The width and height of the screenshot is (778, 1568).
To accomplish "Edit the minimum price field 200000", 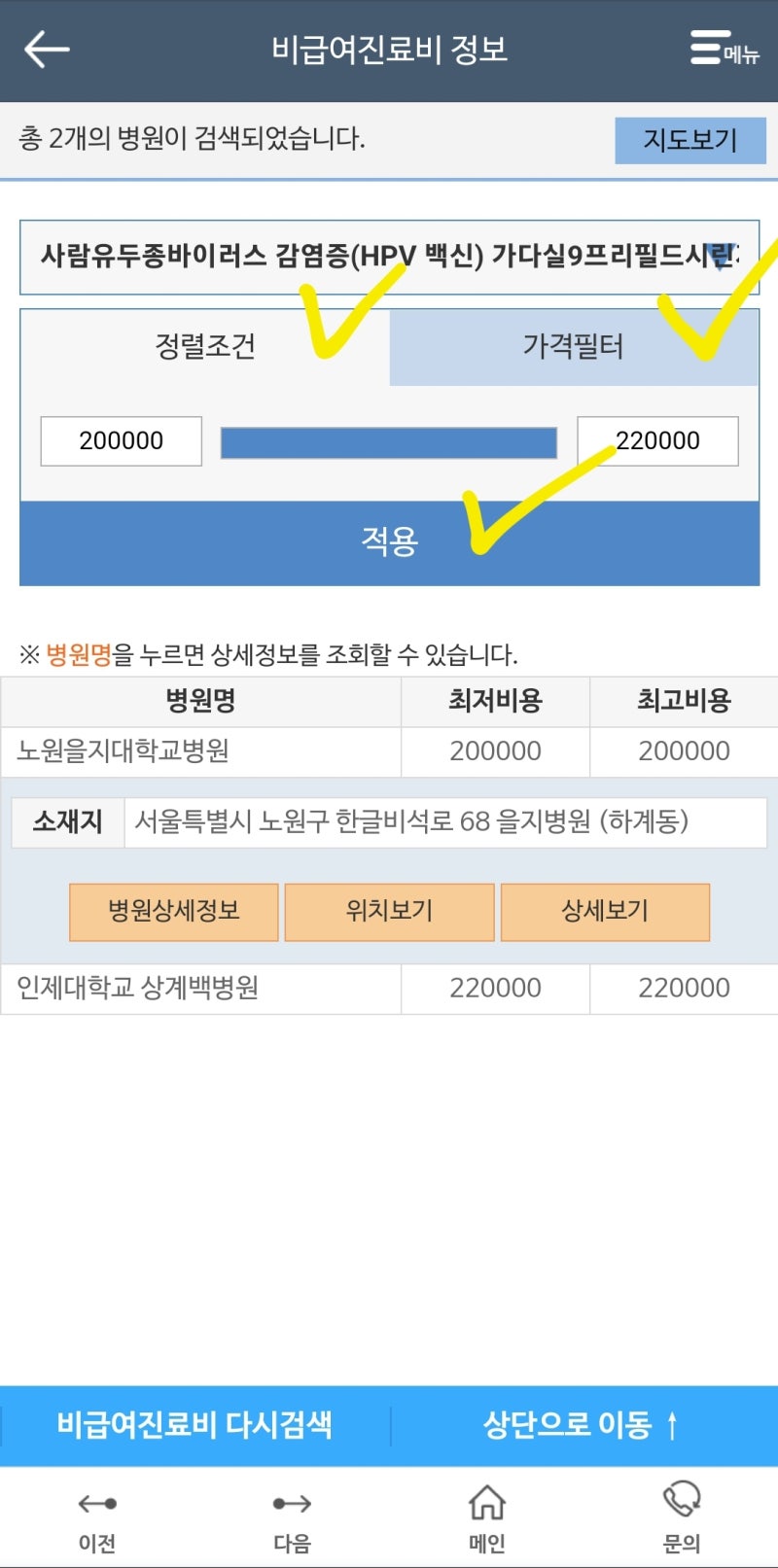I will pos(122,441).
